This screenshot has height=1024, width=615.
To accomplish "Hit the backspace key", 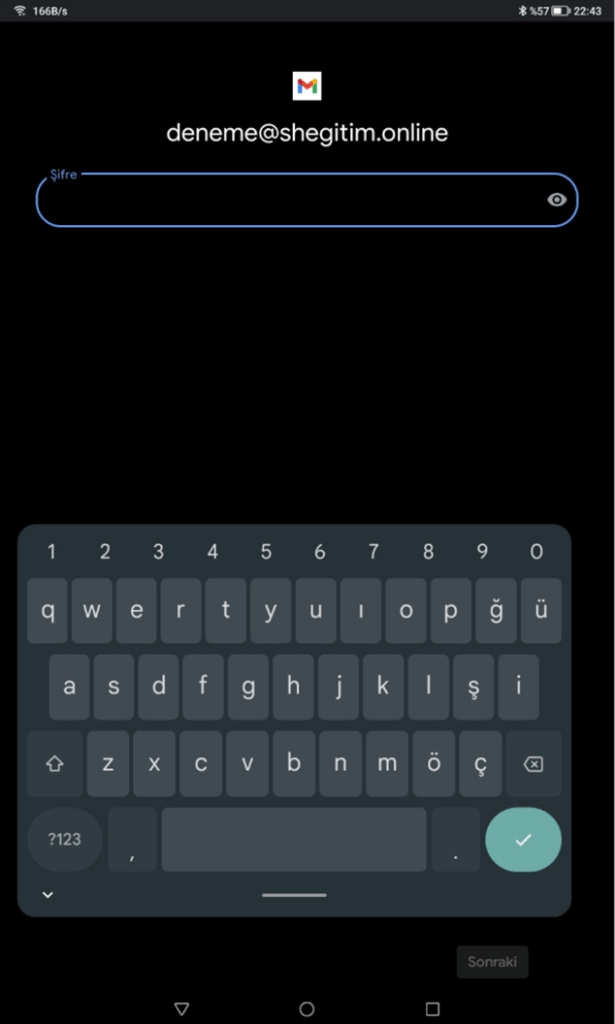I will point(533,763).
